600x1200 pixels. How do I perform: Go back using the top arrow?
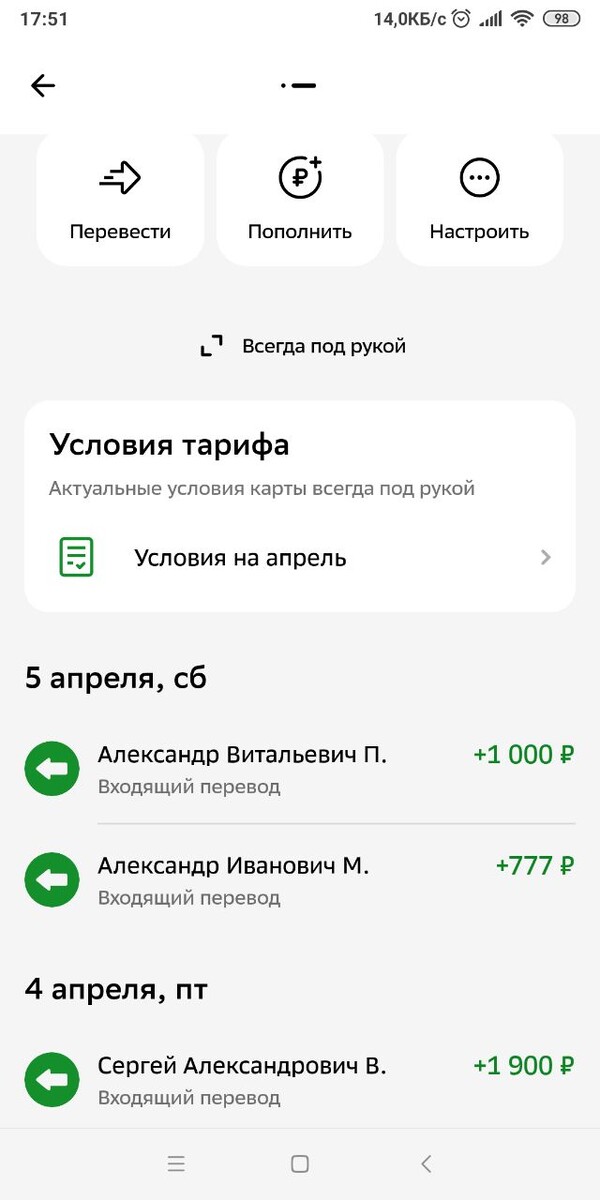(43, 86)
